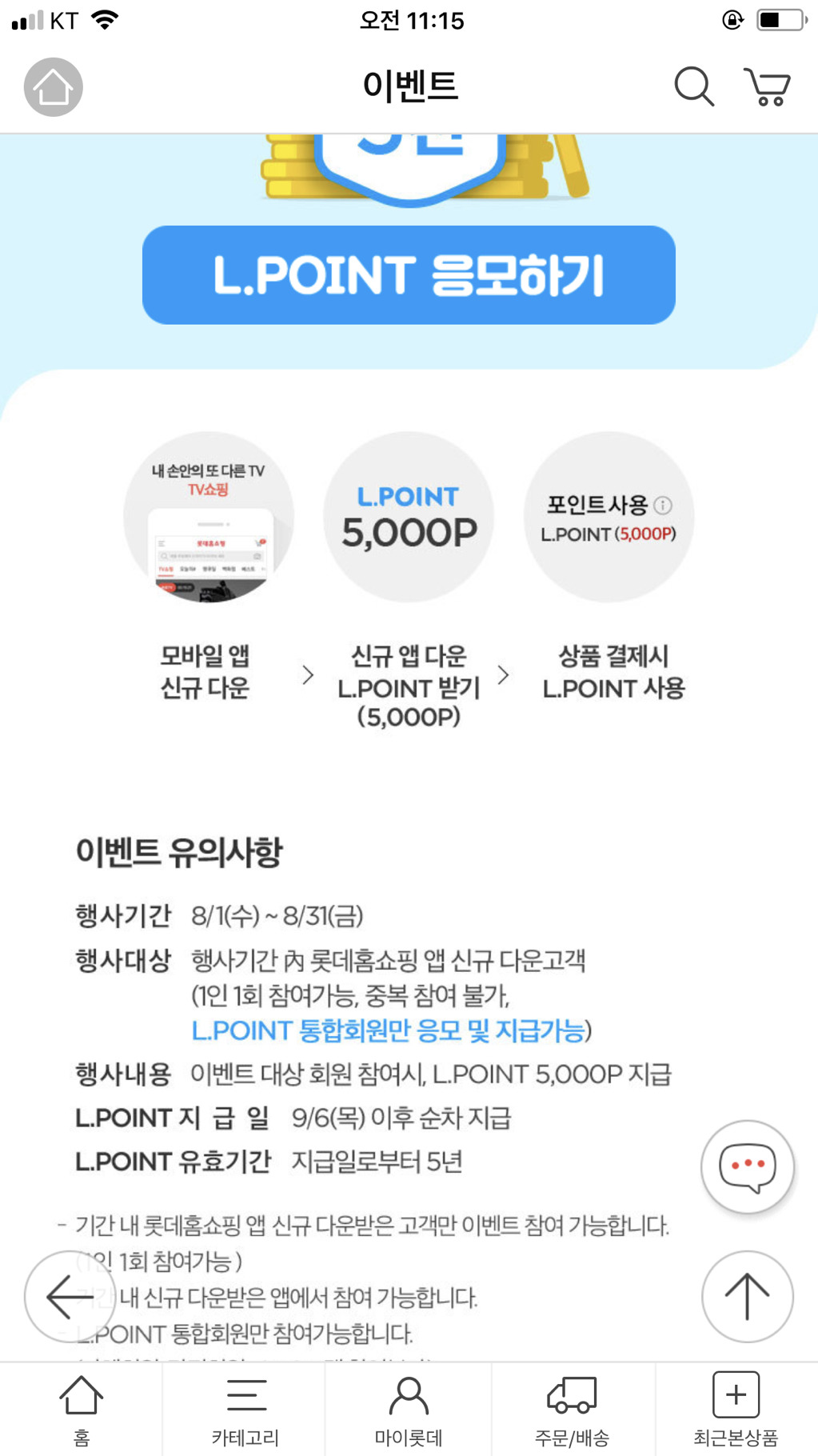Switch to the 카테고리 tab

tap(245, 1410)
